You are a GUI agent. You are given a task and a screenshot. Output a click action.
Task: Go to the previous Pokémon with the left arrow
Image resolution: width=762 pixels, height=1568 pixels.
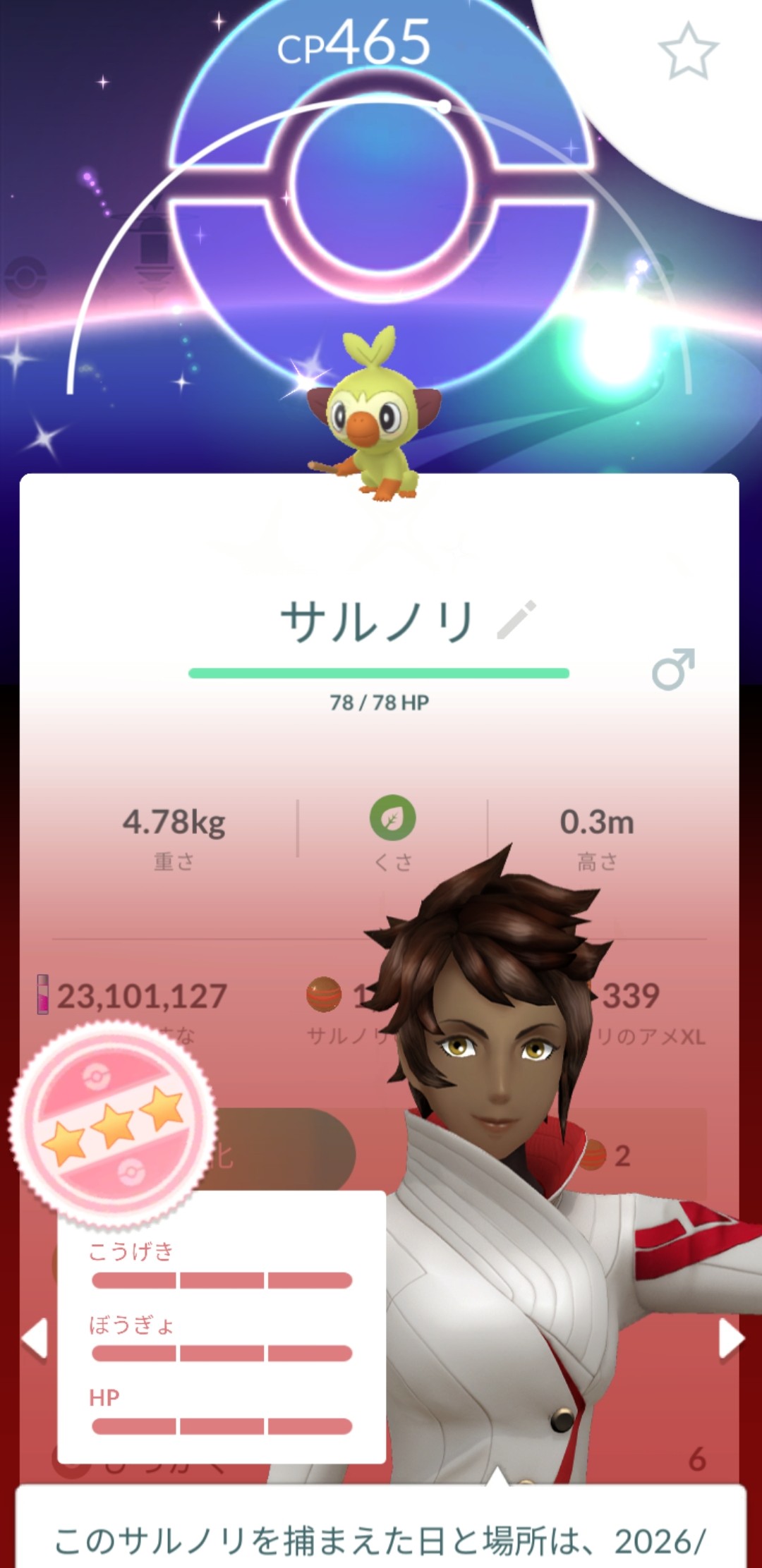(34, 1338)
